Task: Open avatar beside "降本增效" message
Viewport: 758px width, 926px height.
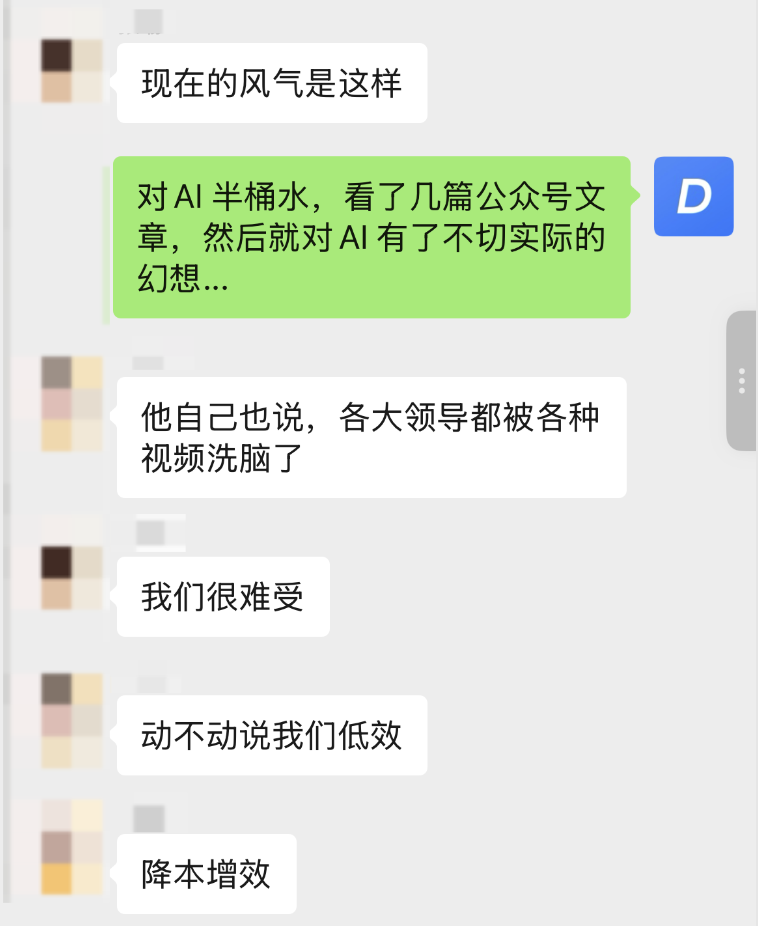Action: (72, 847)
